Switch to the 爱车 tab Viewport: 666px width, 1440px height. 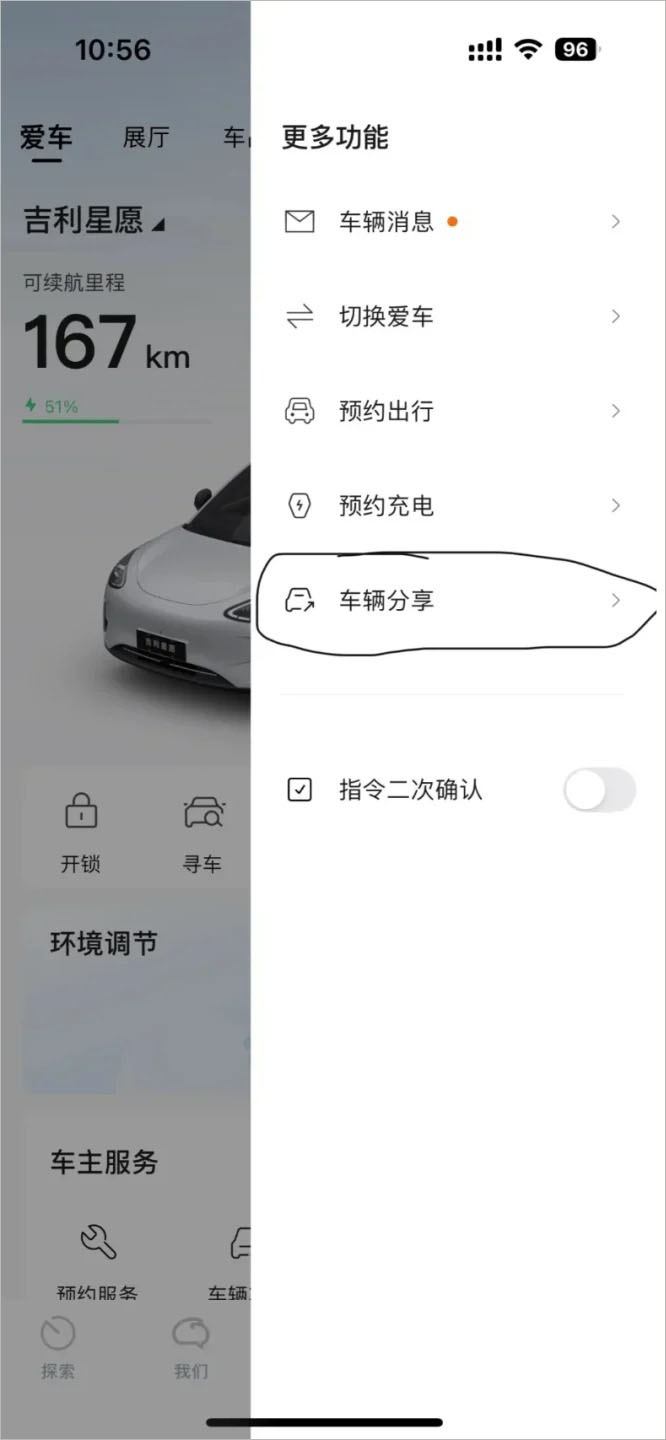46,138
